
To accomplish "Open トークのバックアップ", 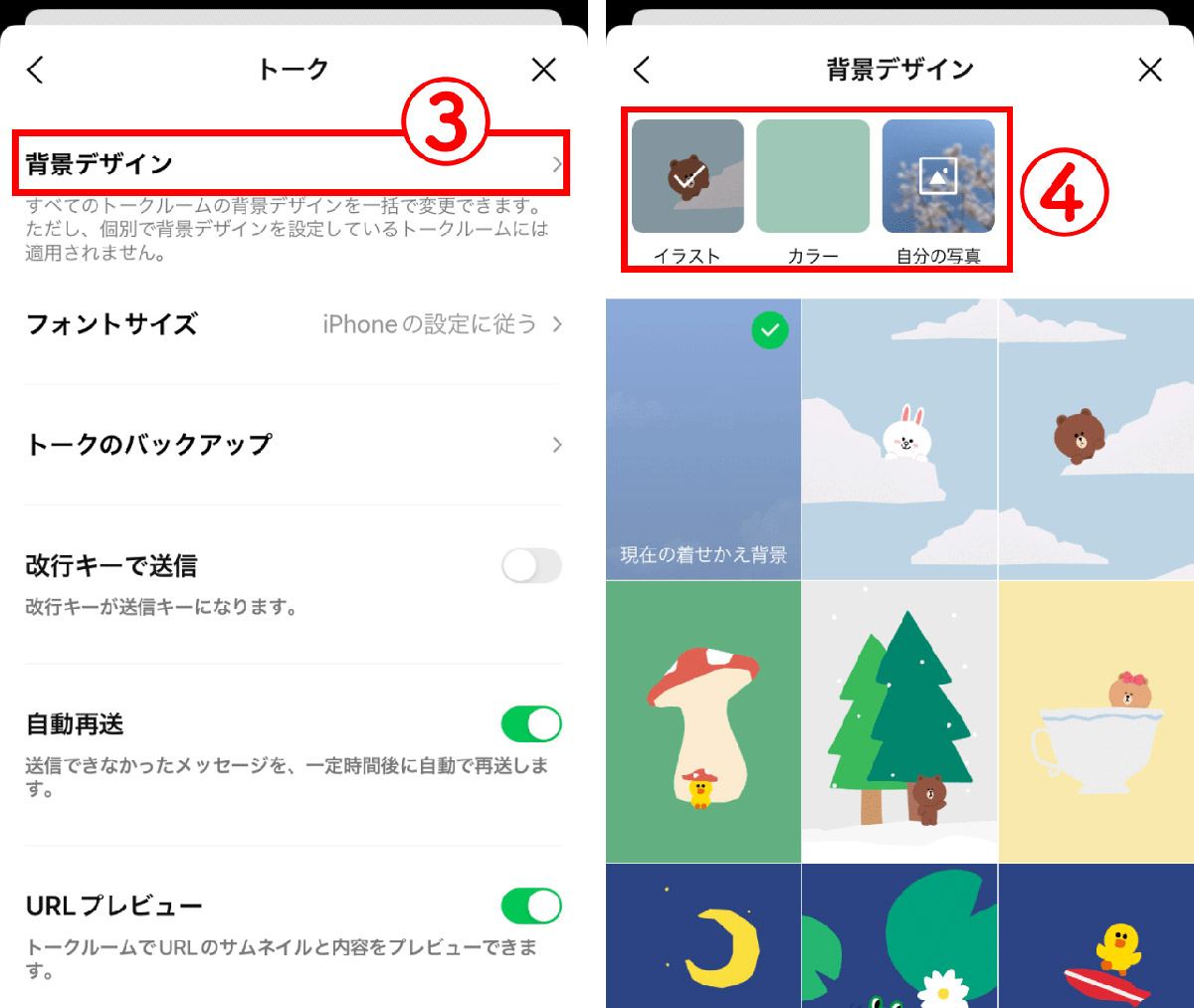I will (x=293, y=445).
